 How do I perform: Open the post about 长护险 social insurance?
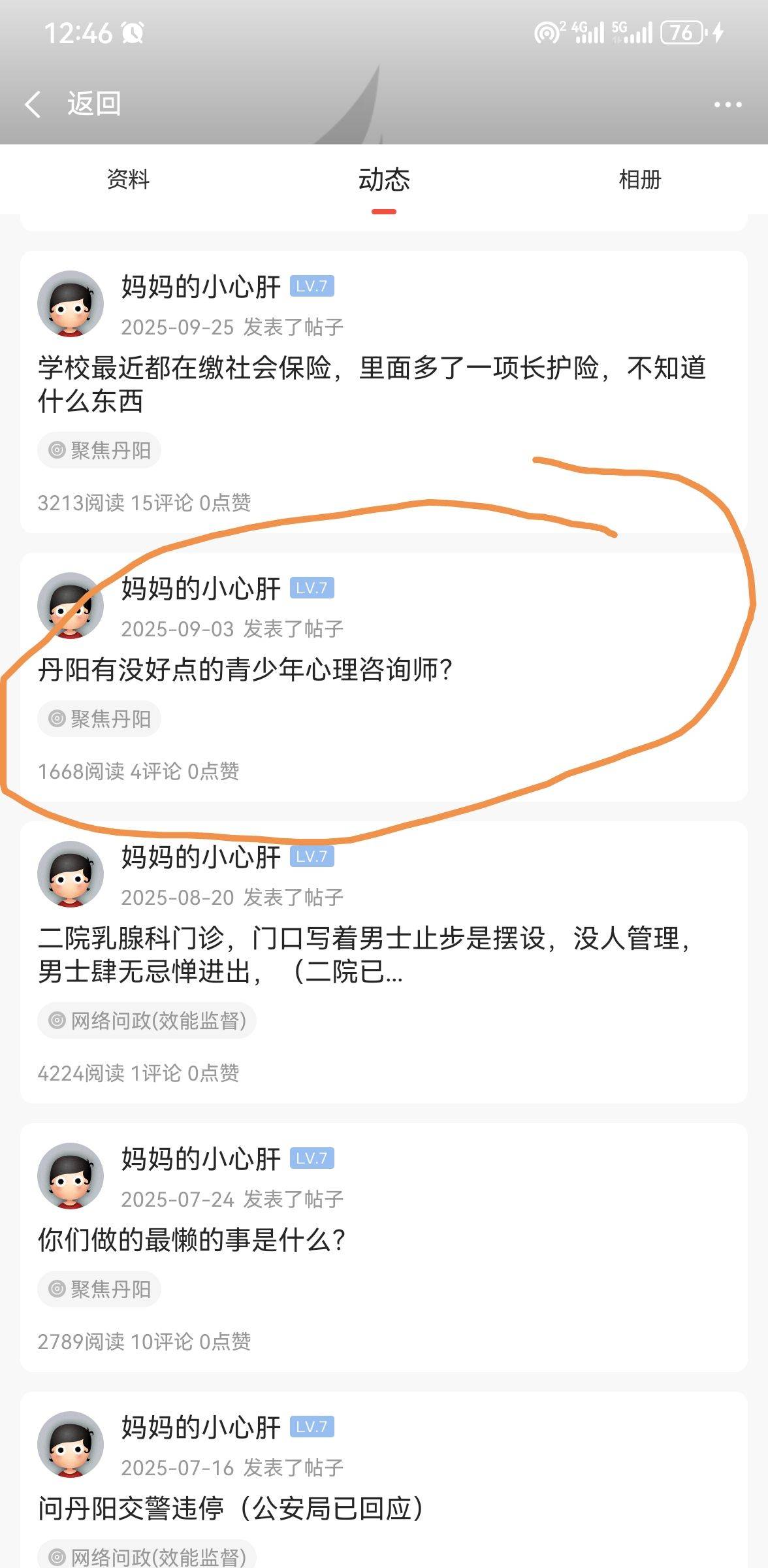tap(372, 384)
